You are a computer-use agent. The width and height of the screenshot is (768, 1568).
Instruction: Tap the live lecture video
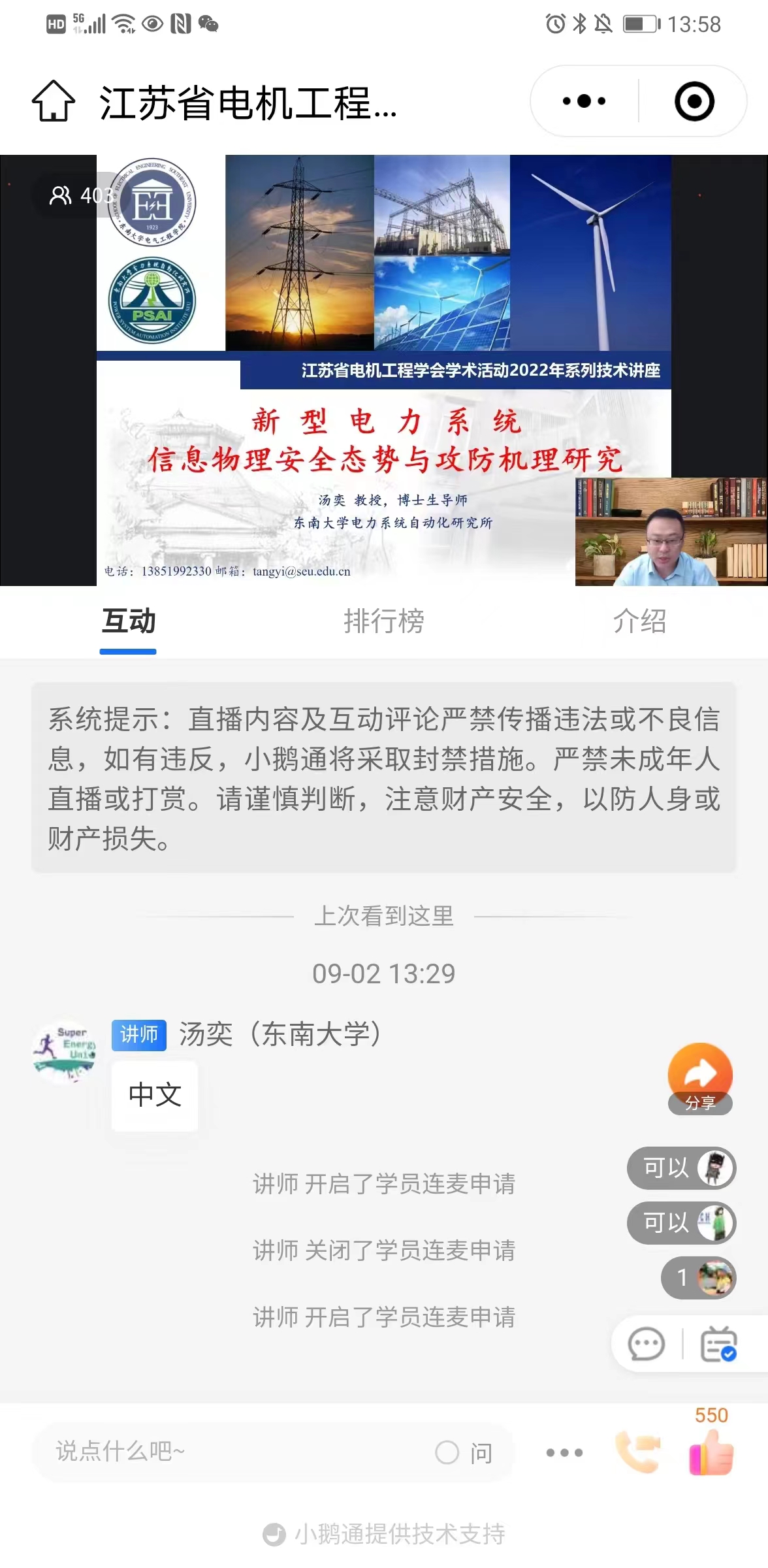[384, 370]
